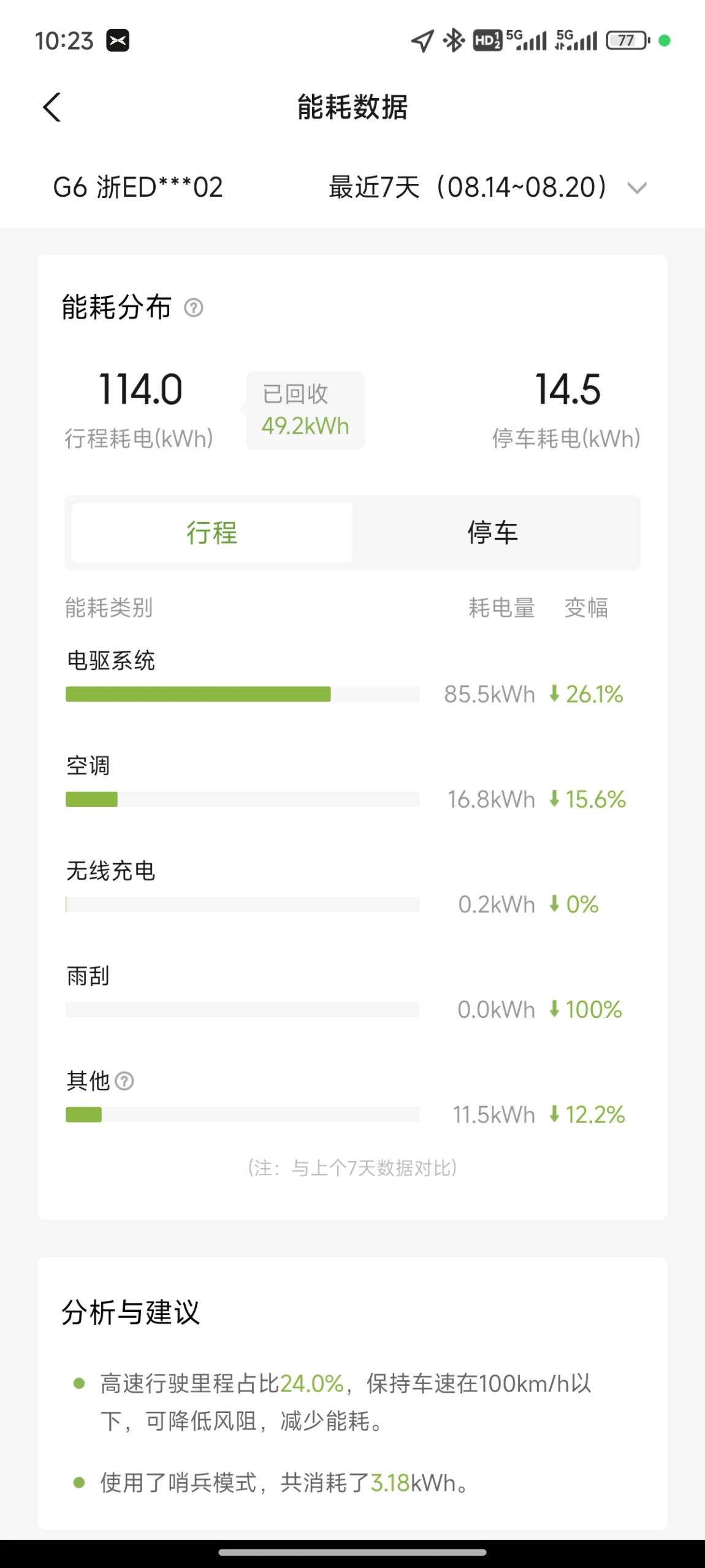The image size is (705, 1568).
Task: Go back using the top-left arrow
Action: pyautogui.click(x=52, y=107)
